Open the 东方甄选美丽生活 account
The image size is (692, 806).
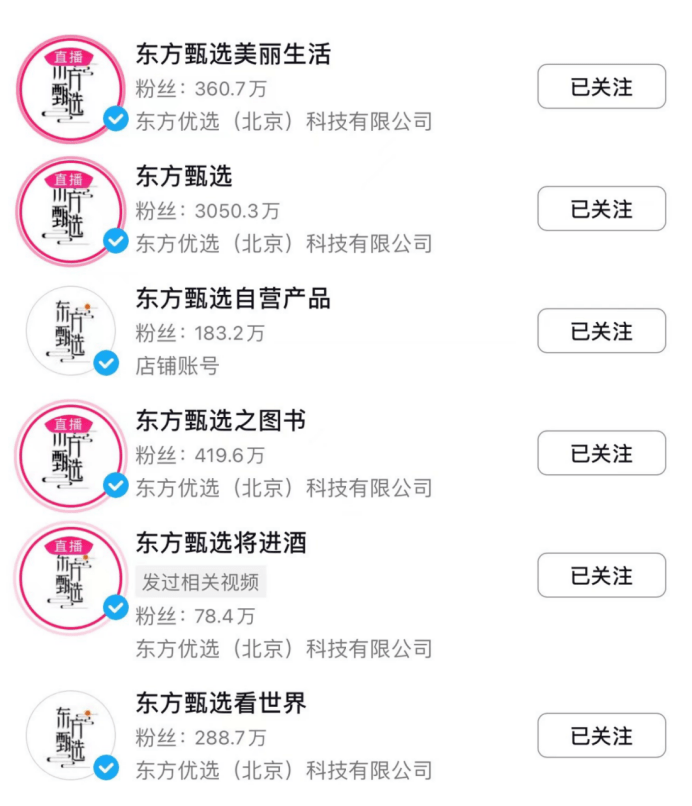pos(232,54)
